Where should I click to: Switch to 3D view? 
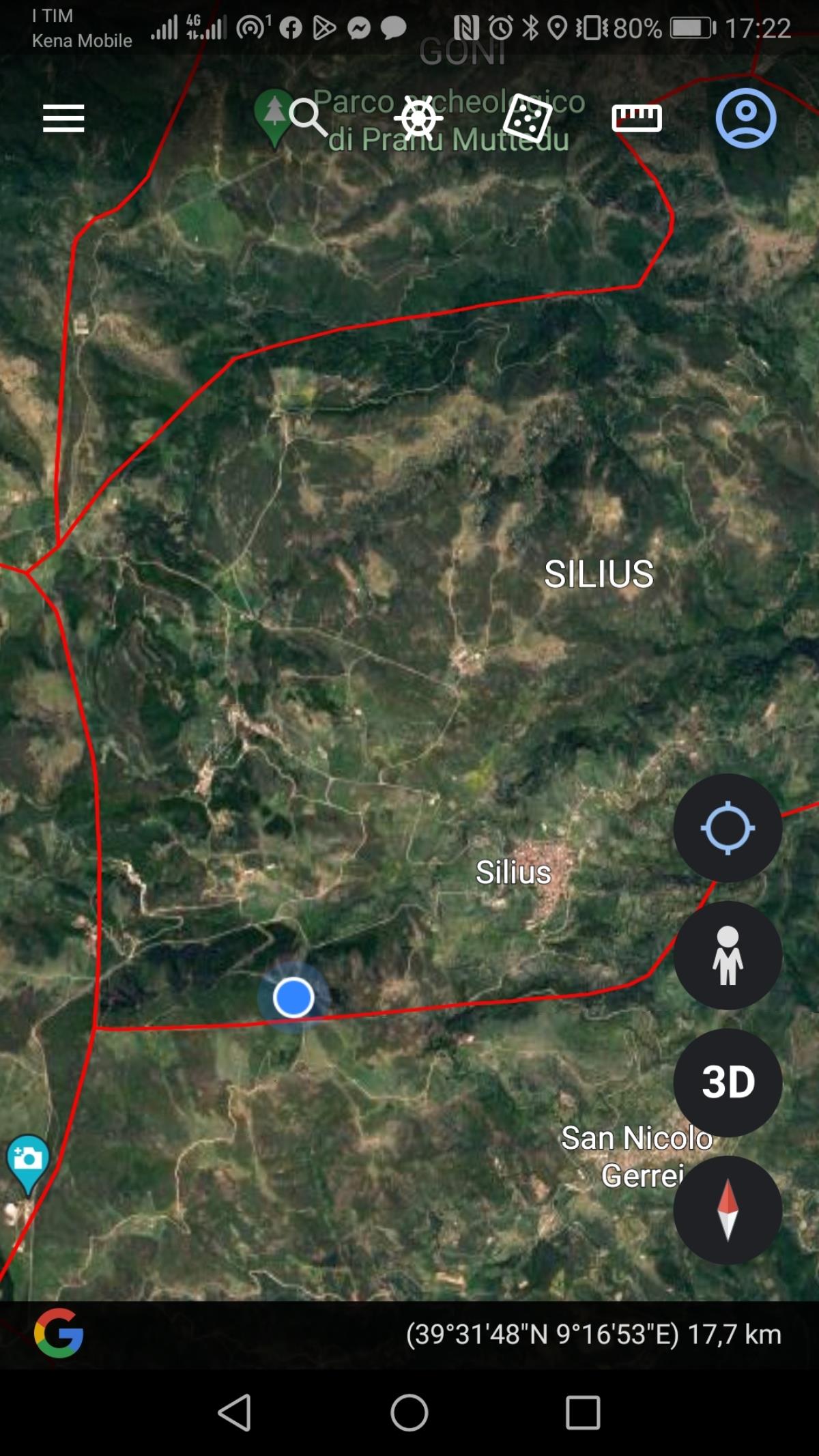[728, 1083]
